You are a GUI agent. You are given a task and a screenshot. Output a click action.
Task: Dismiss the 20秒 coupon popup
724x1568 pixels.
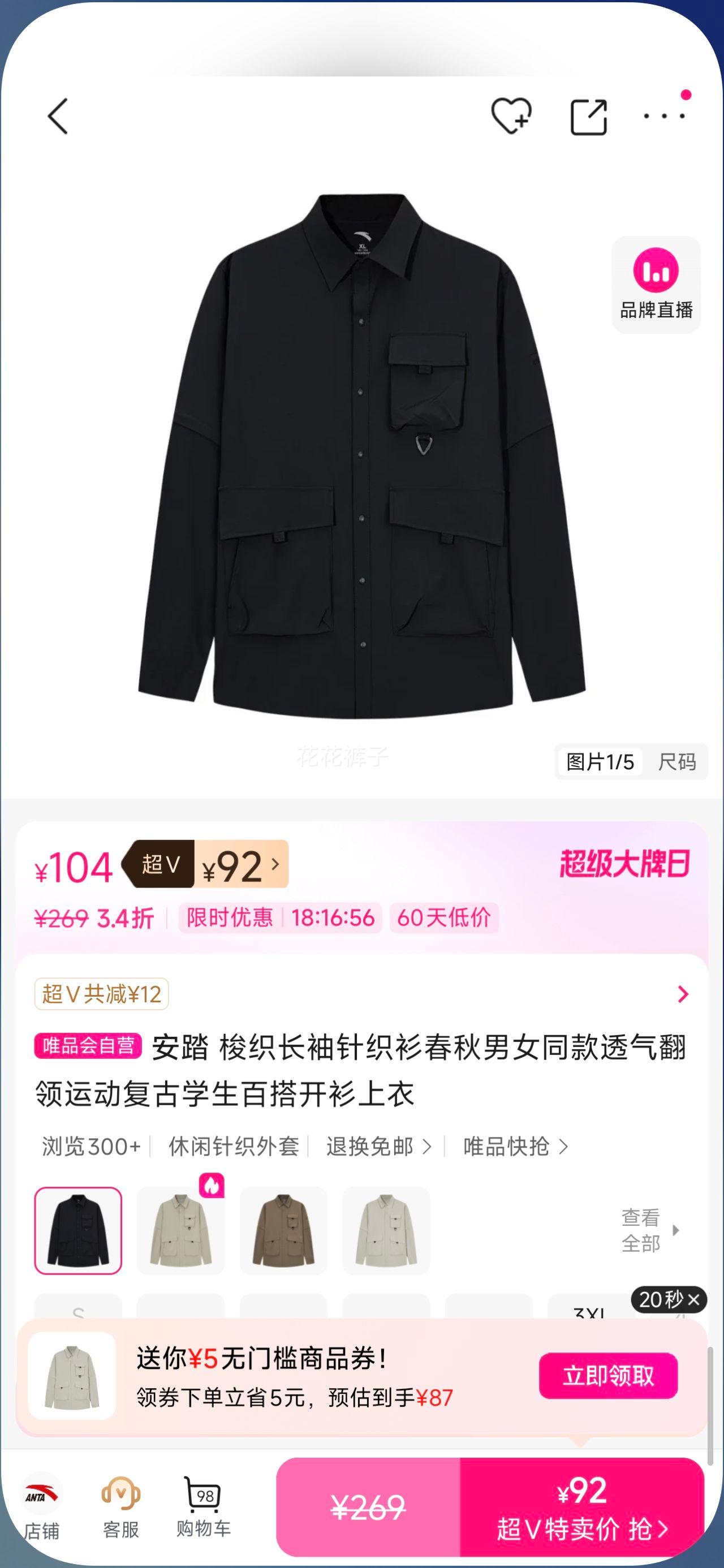pos(694,1299)
